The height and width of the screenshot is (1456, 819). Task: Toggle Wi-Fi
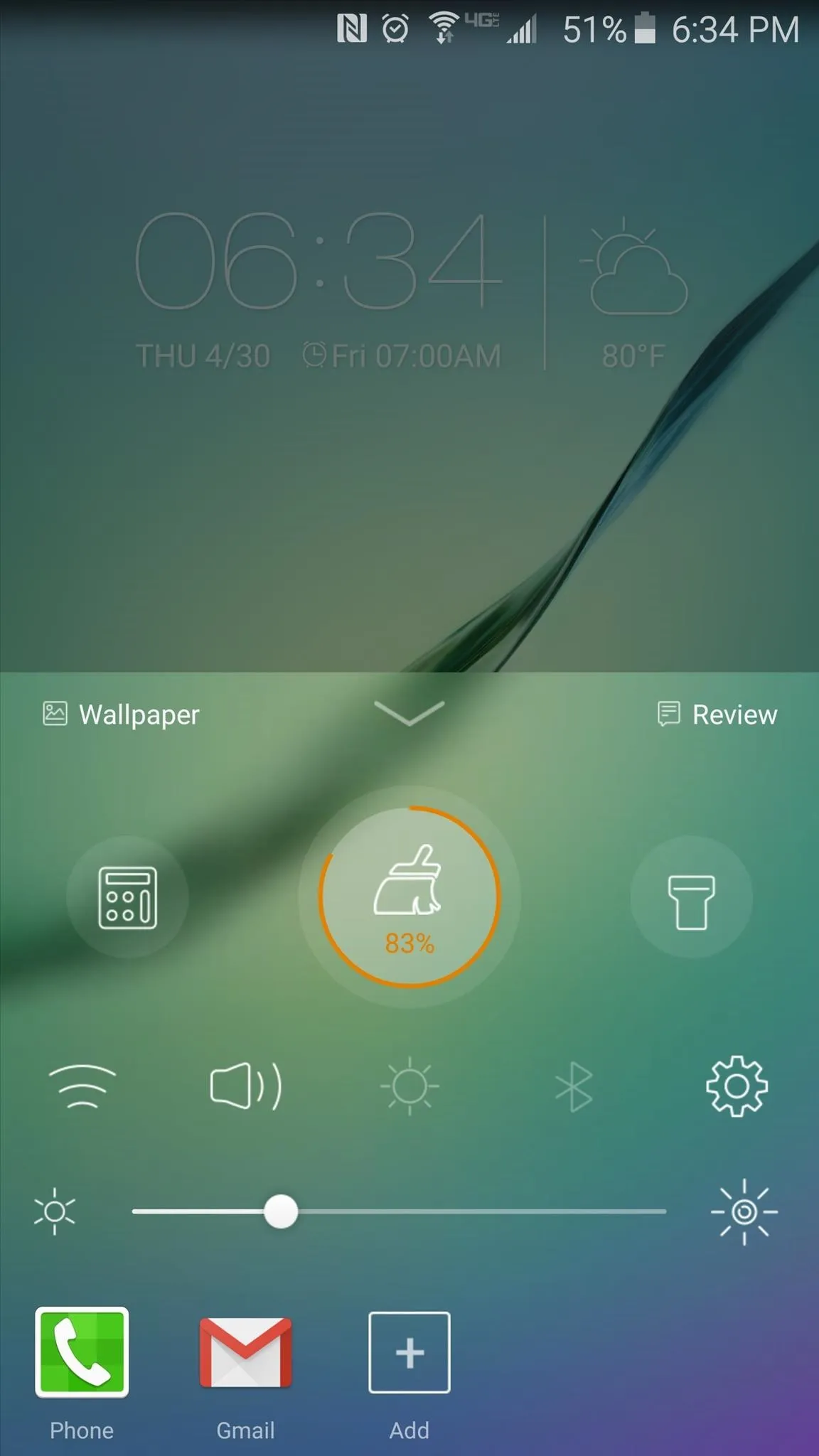(82, 1086)
